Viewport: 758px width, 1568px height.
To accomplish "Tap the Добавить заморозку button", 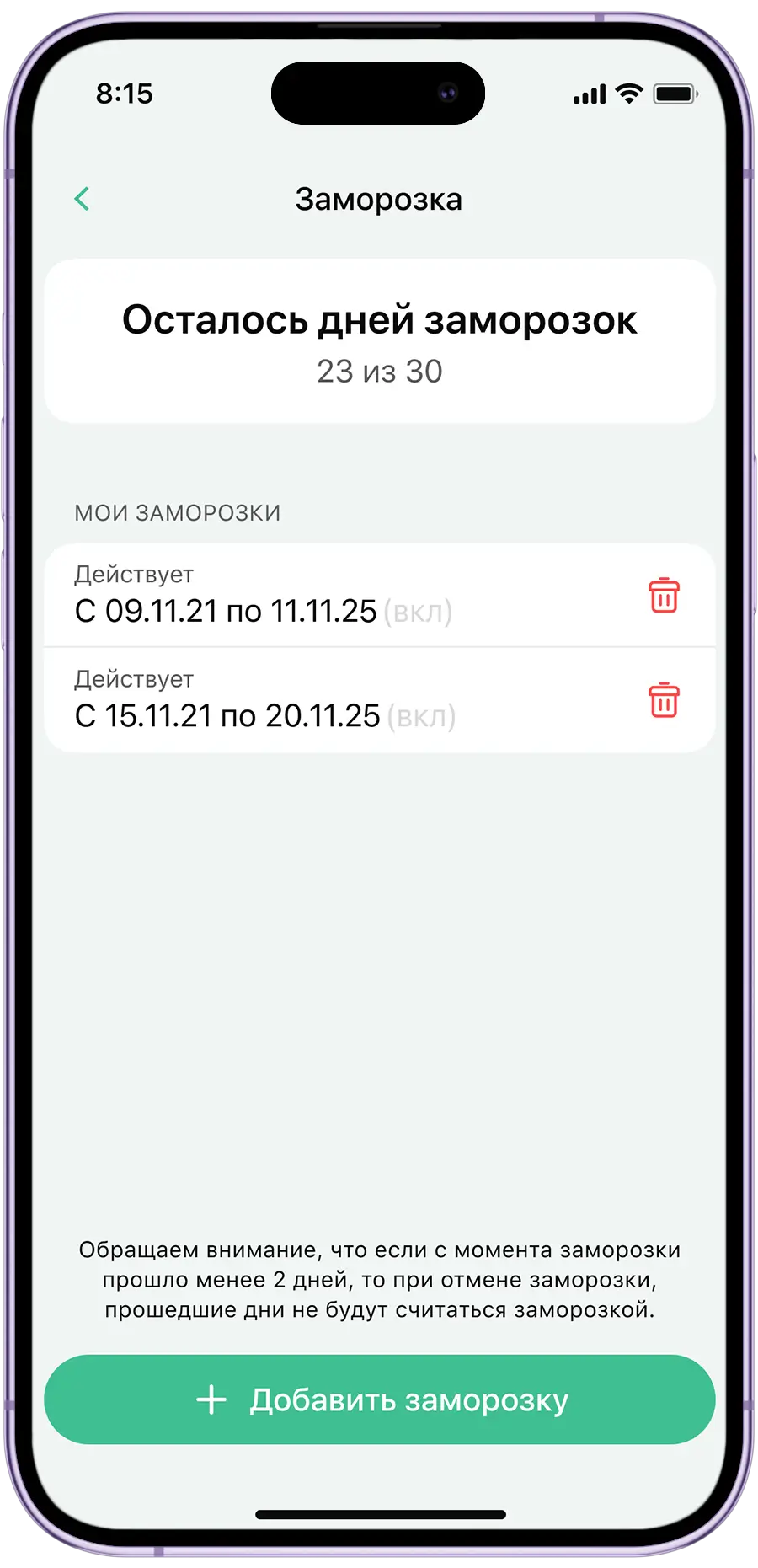I will pyautogui.click(x=380, y=1399).
